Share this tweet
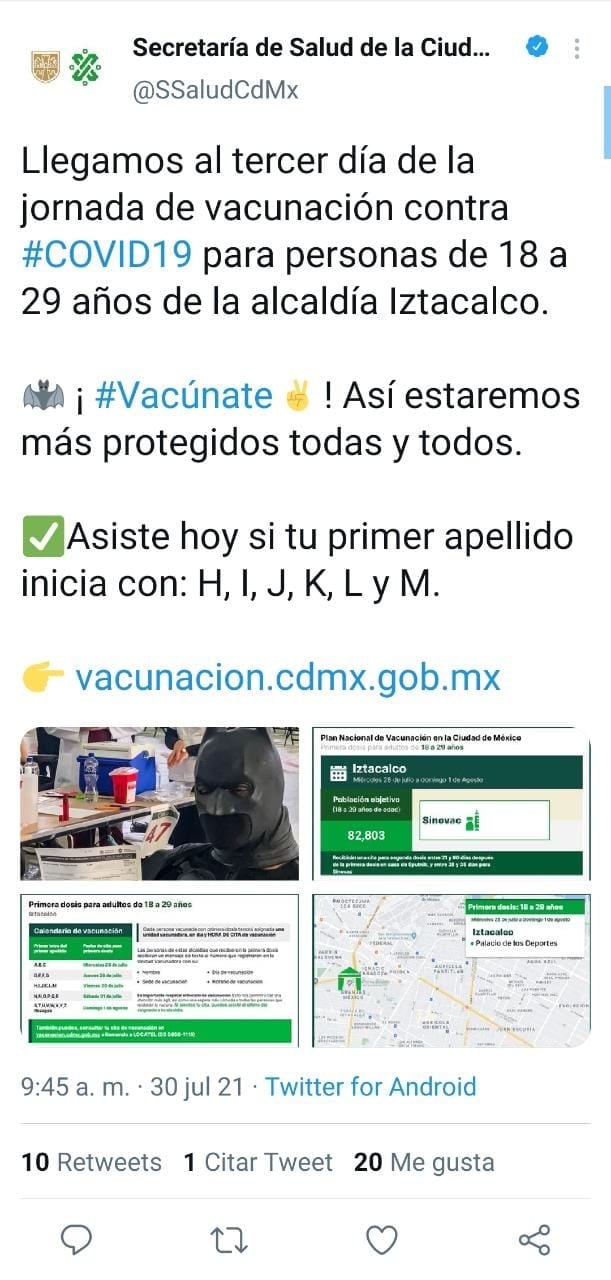611x1280 pixels. [x=534, y=1240]
